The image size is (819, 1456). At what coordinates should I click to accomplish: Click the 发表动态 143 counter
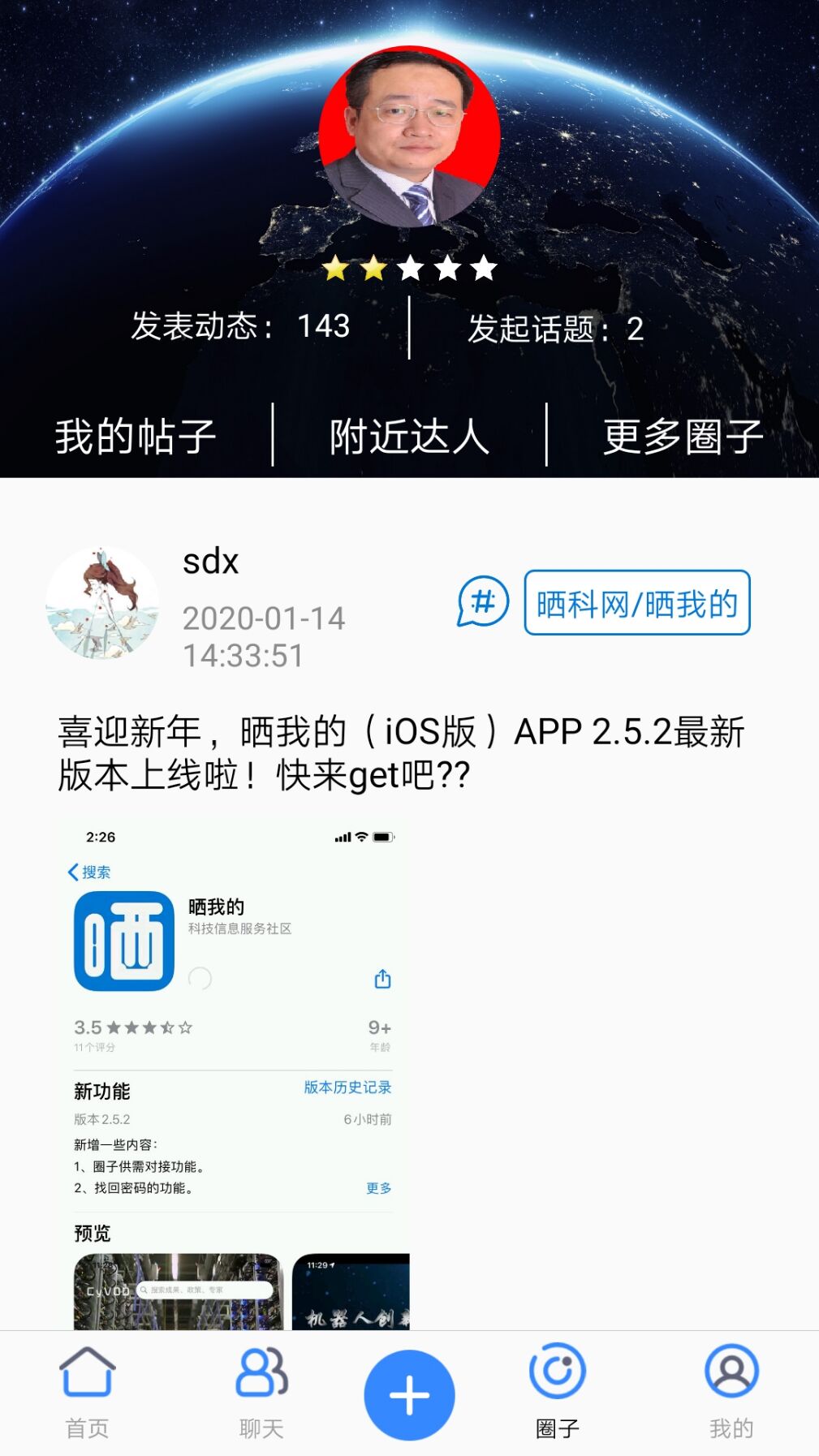coord(240,325)
